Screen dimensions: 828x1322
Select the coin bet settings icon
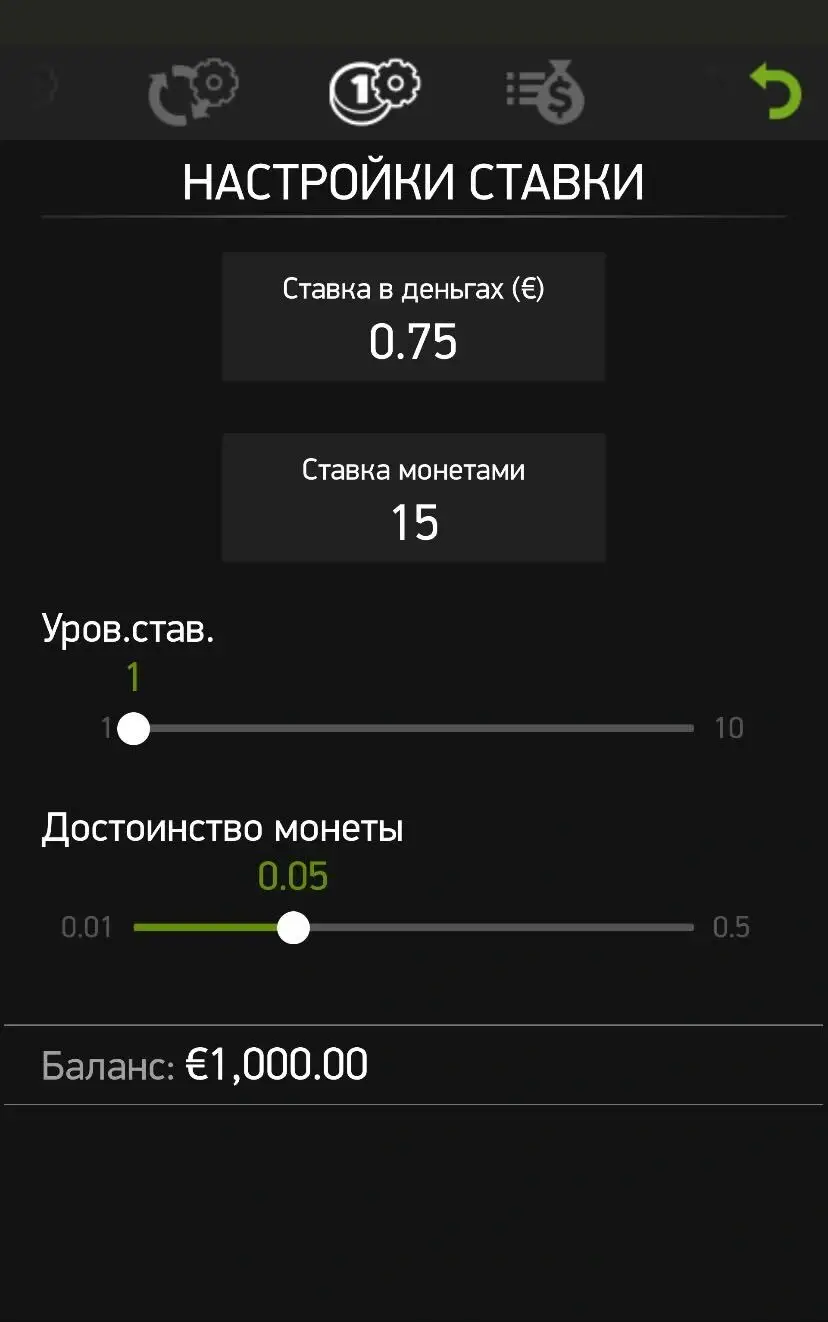[375, 90]
